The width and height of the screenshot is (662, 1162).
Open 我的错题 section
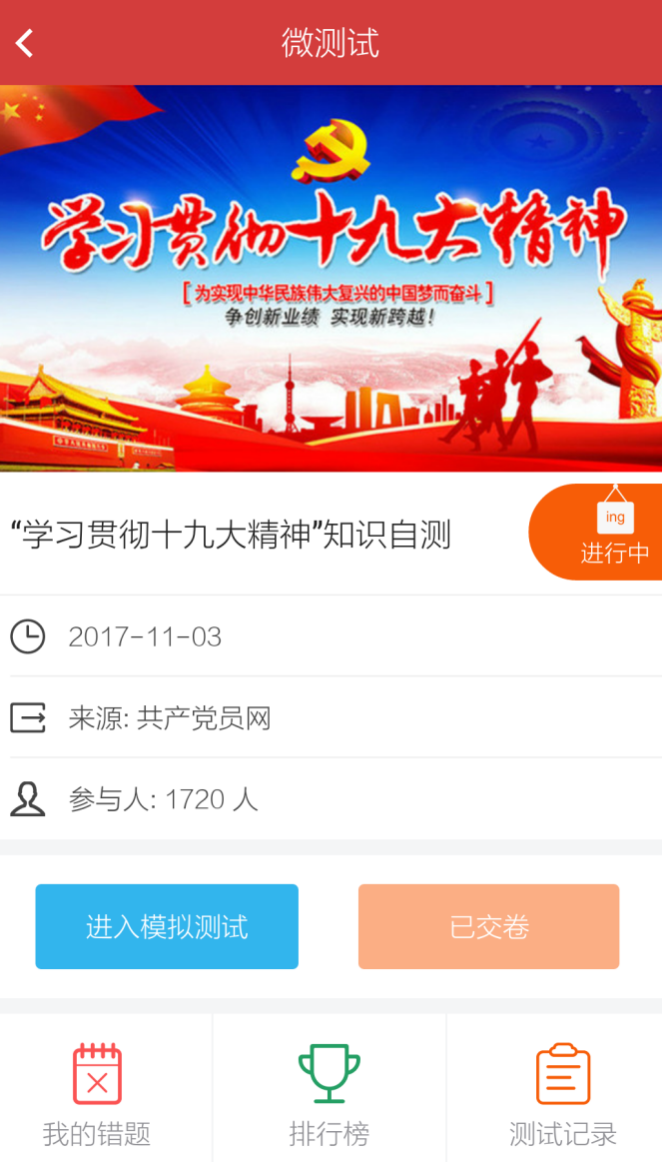97,1094
